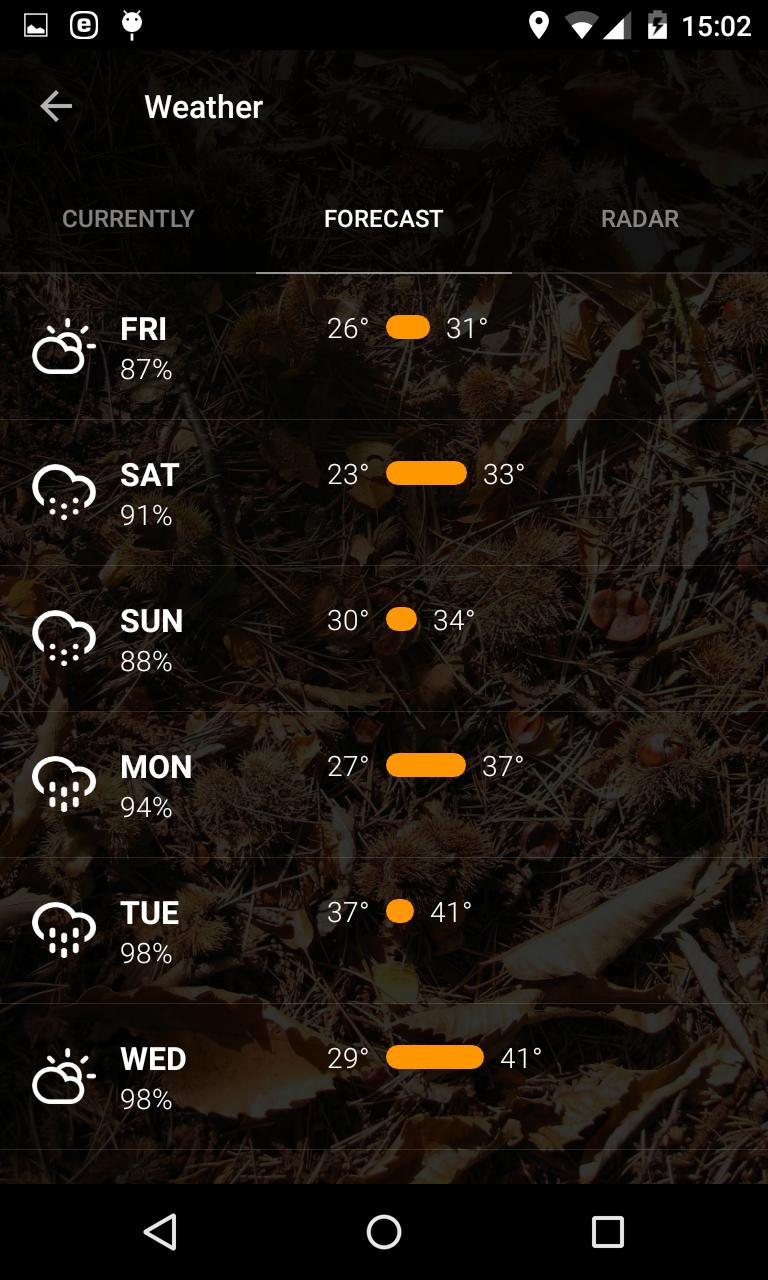768x1280 pixels.
Task: Open Friday's forecast details
Action: coord(384,348)
